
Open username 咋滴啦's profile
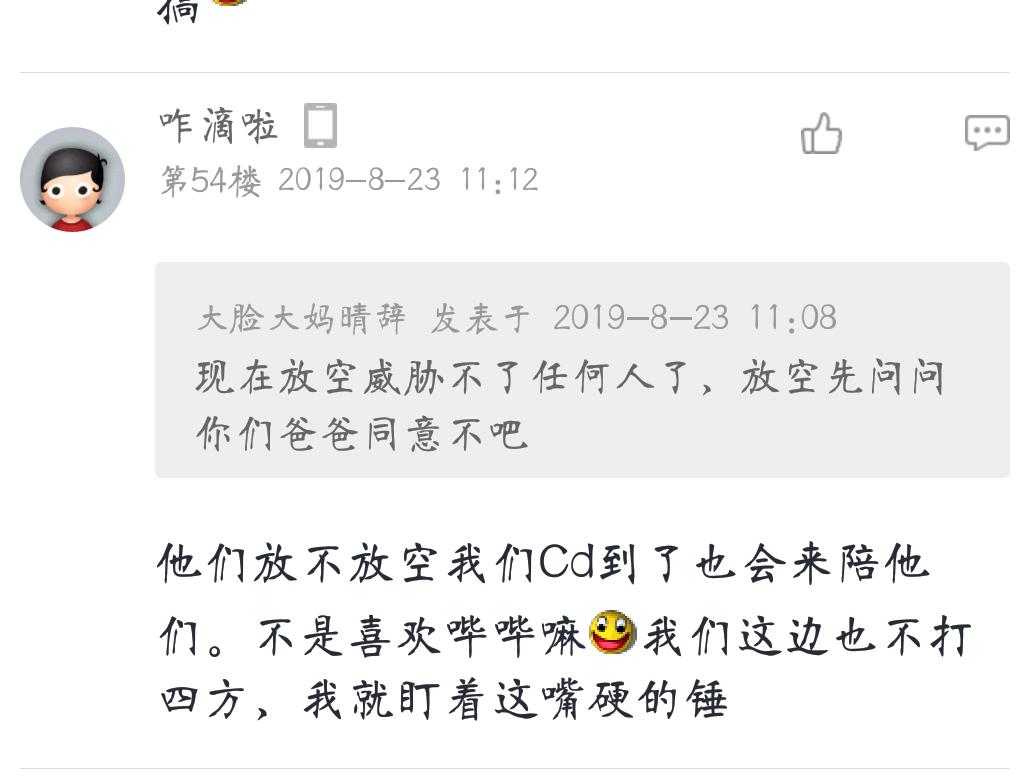pyautogui.click(x=218, y=127)
